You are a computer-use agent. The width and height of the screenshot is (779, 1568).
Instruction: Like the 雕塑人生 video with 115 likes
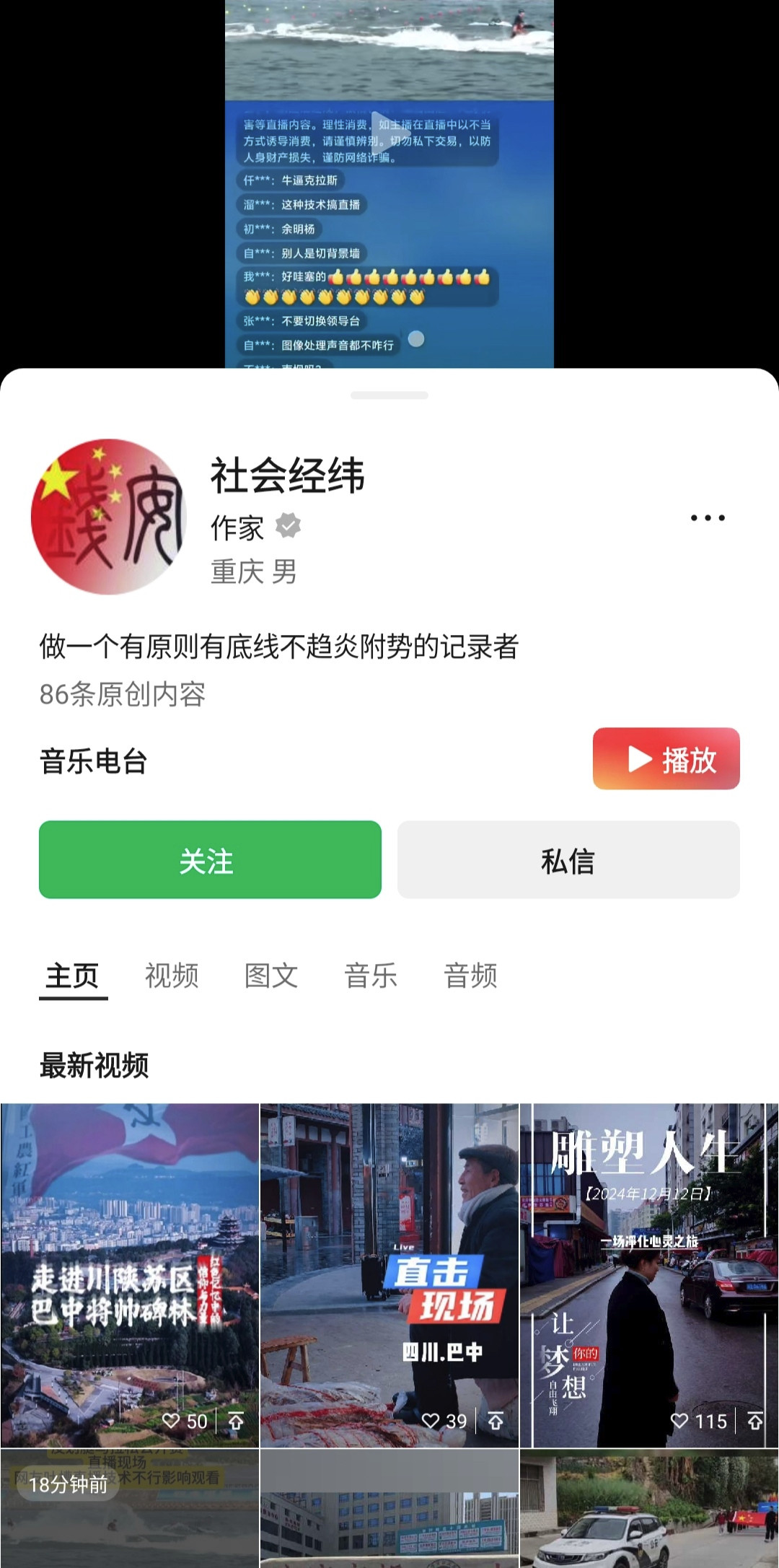point(679,1422)
